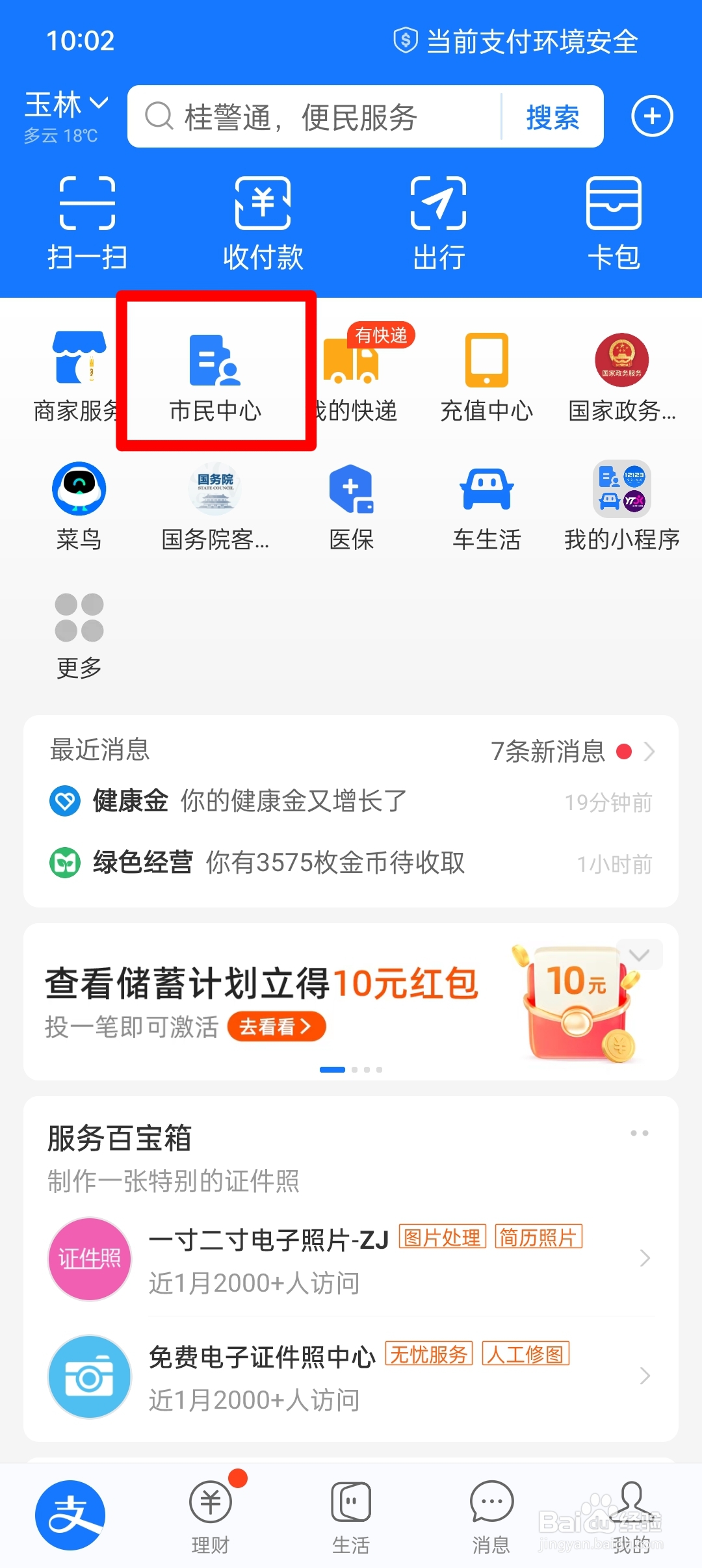This screenshot has height=1568, width=702.
Task: Expand 最近消息 recent messages list
Action: point(649,751)
